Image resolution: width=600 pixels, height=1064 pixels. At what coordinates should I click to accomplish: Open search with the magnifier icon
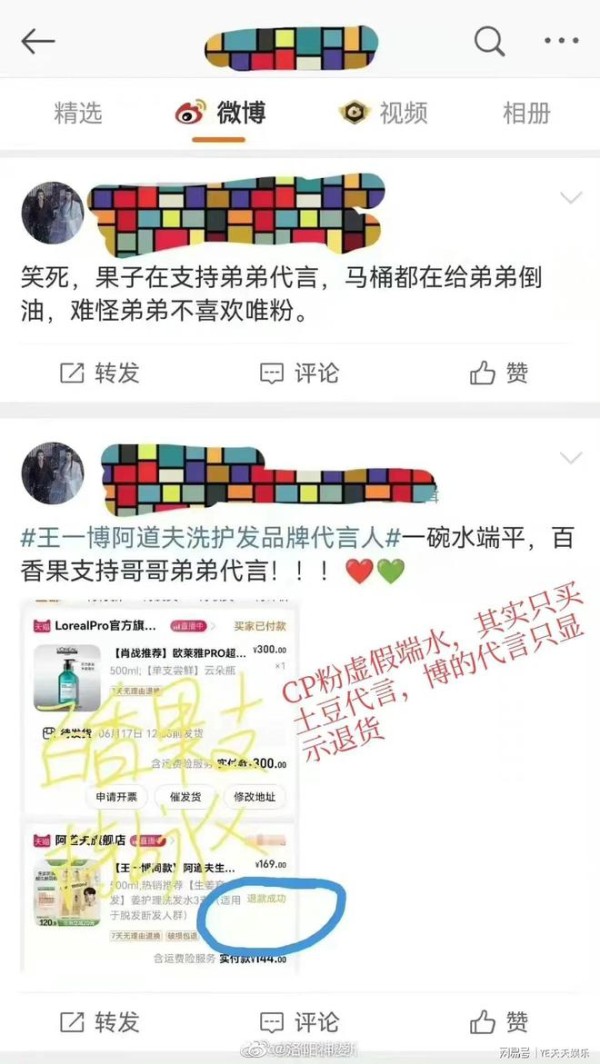[489, 41]
